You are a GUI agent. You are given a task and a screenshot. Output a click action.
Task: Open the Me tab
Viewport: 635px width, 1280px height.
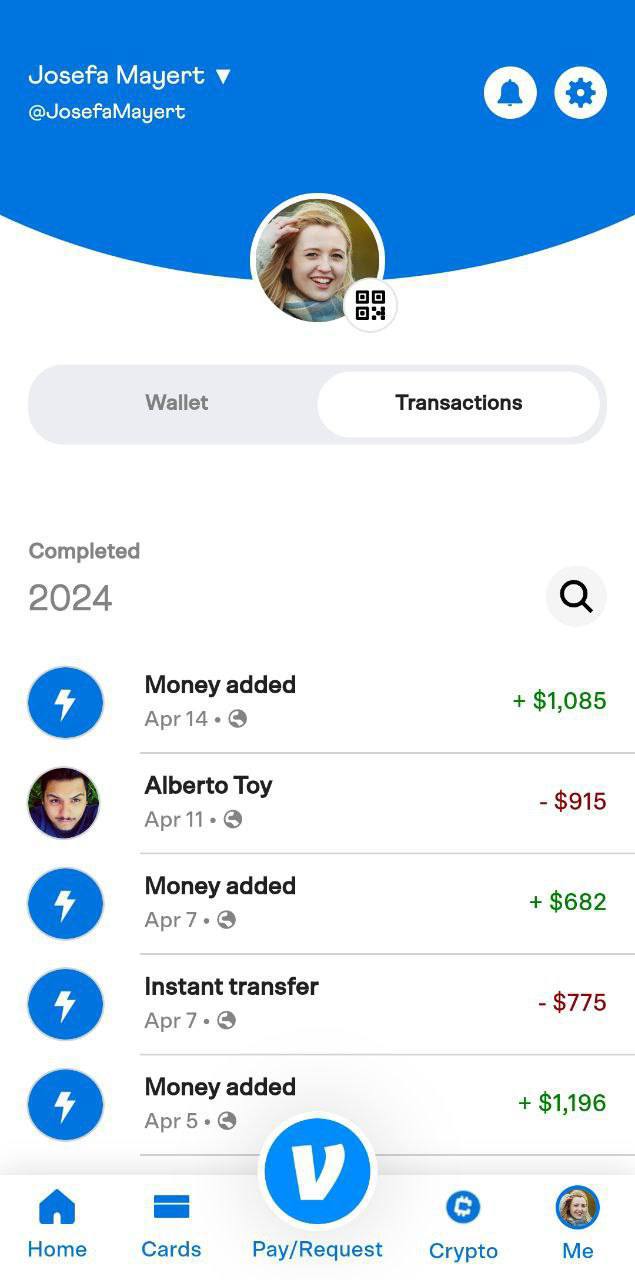(577, 1224)
